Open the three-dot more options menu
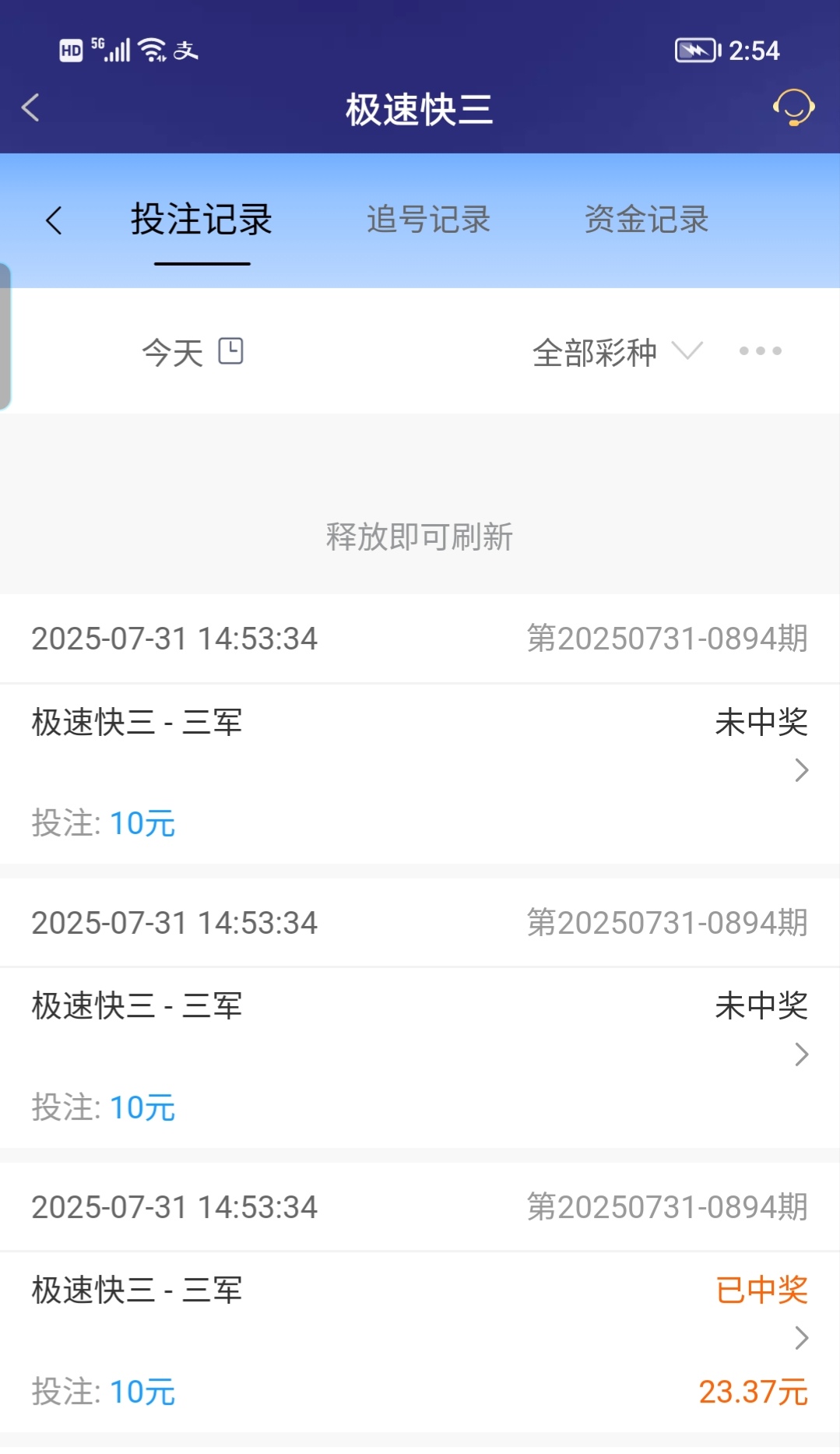Image resolution: width=840 pixels, height=1454 pixels. (760, 351)
